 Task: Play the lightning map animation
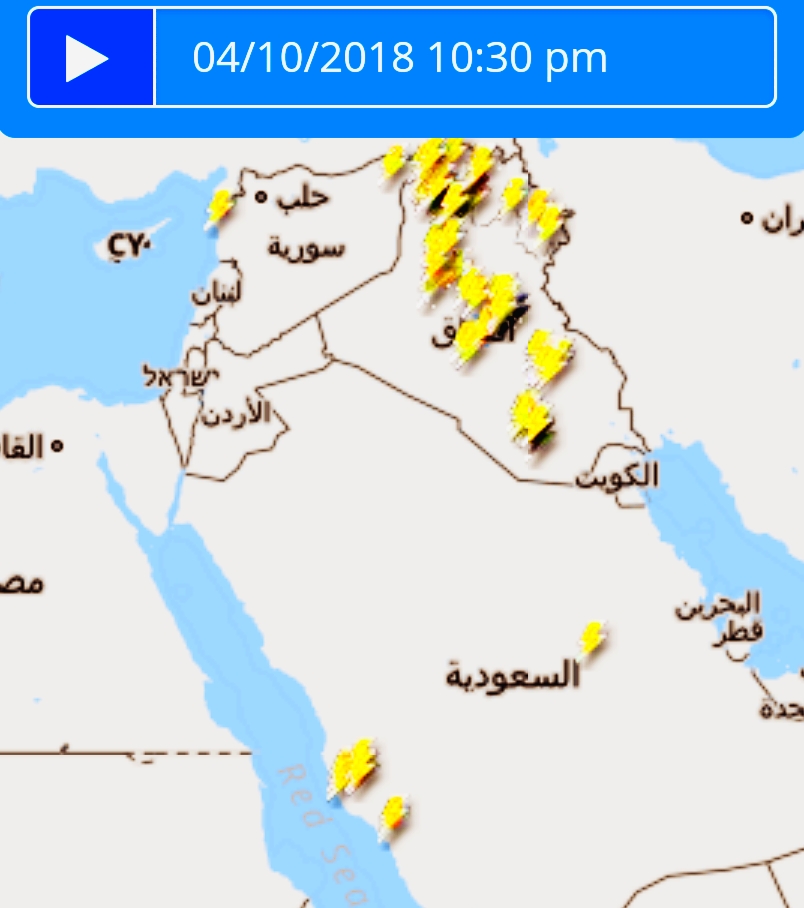click(90, 57)
